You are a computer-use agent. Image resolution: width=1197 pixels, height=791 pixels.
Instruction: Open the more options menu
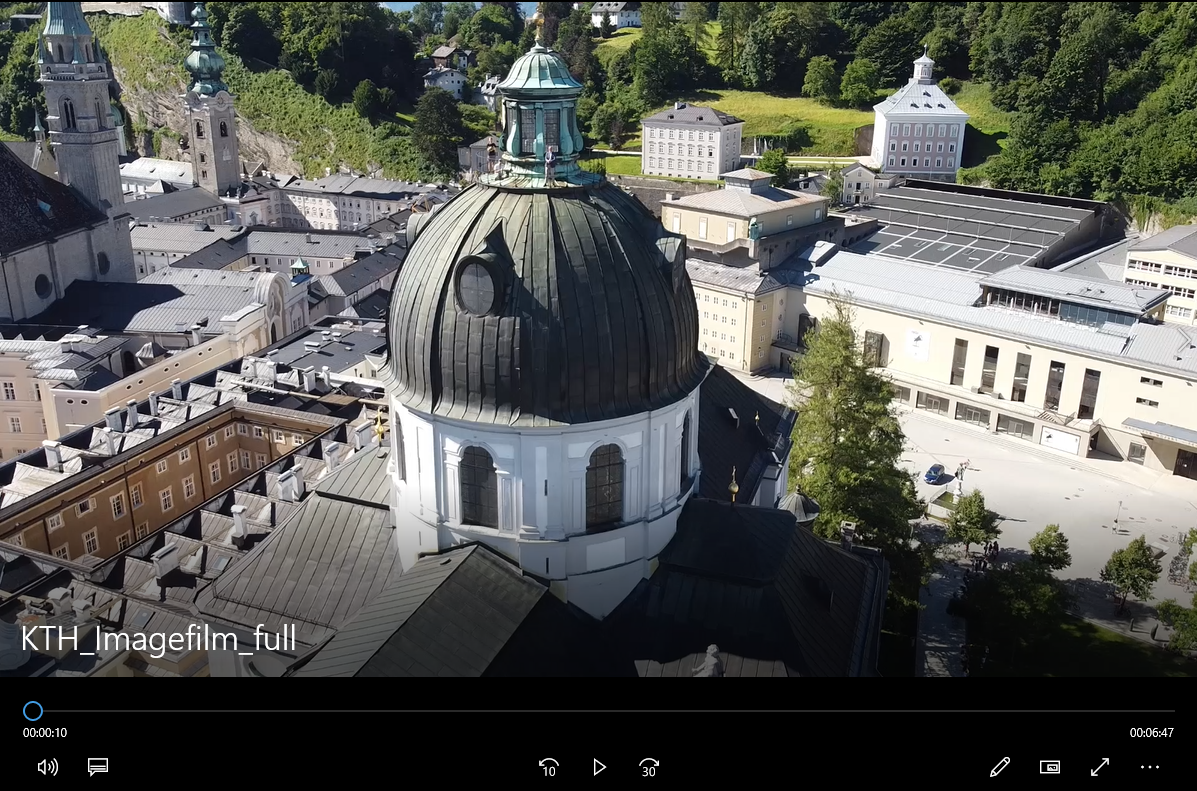(x=1150, y=767)
